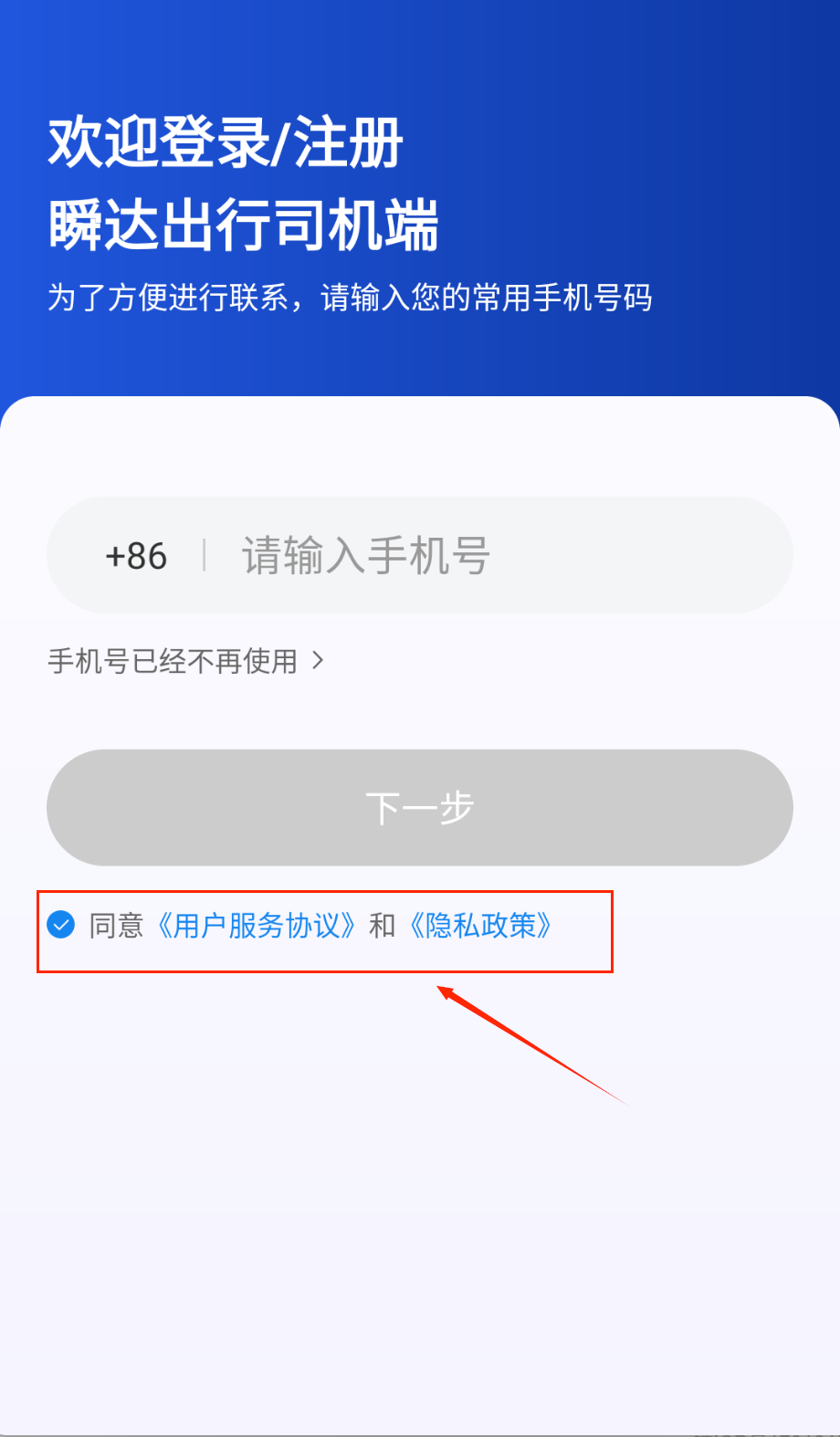840x1437 pixels.
Task: Uncheck the 同意 agreement checkbox
Action: [x=61, y=925]
